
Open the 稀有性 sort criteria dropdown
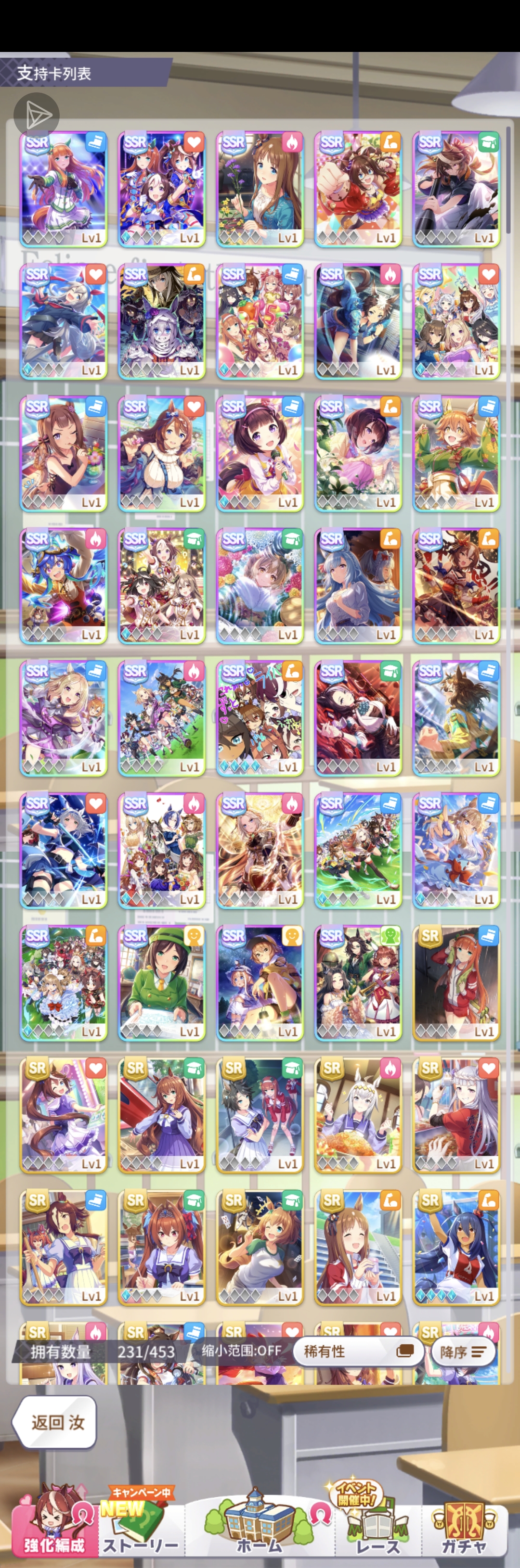coord(358,1352)
